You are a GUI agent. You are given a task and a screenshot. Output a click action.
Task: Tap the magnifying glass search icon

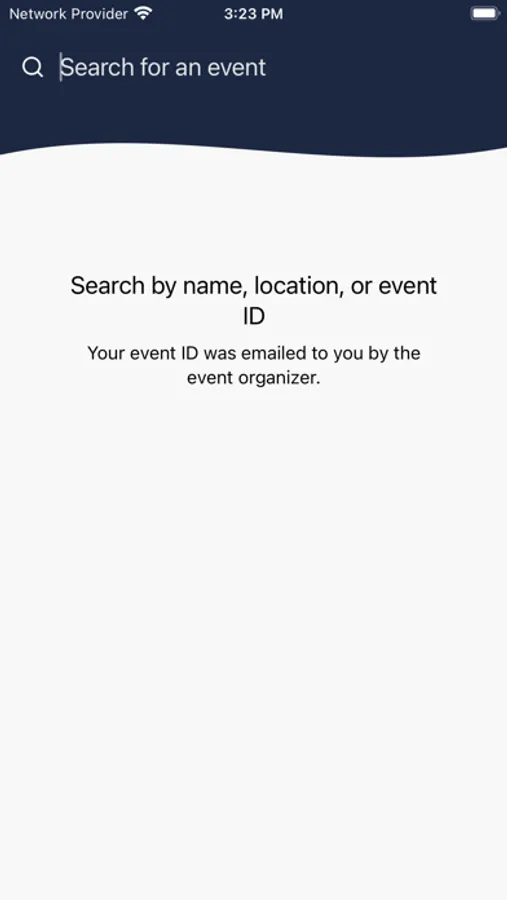[x=33, y=67]
